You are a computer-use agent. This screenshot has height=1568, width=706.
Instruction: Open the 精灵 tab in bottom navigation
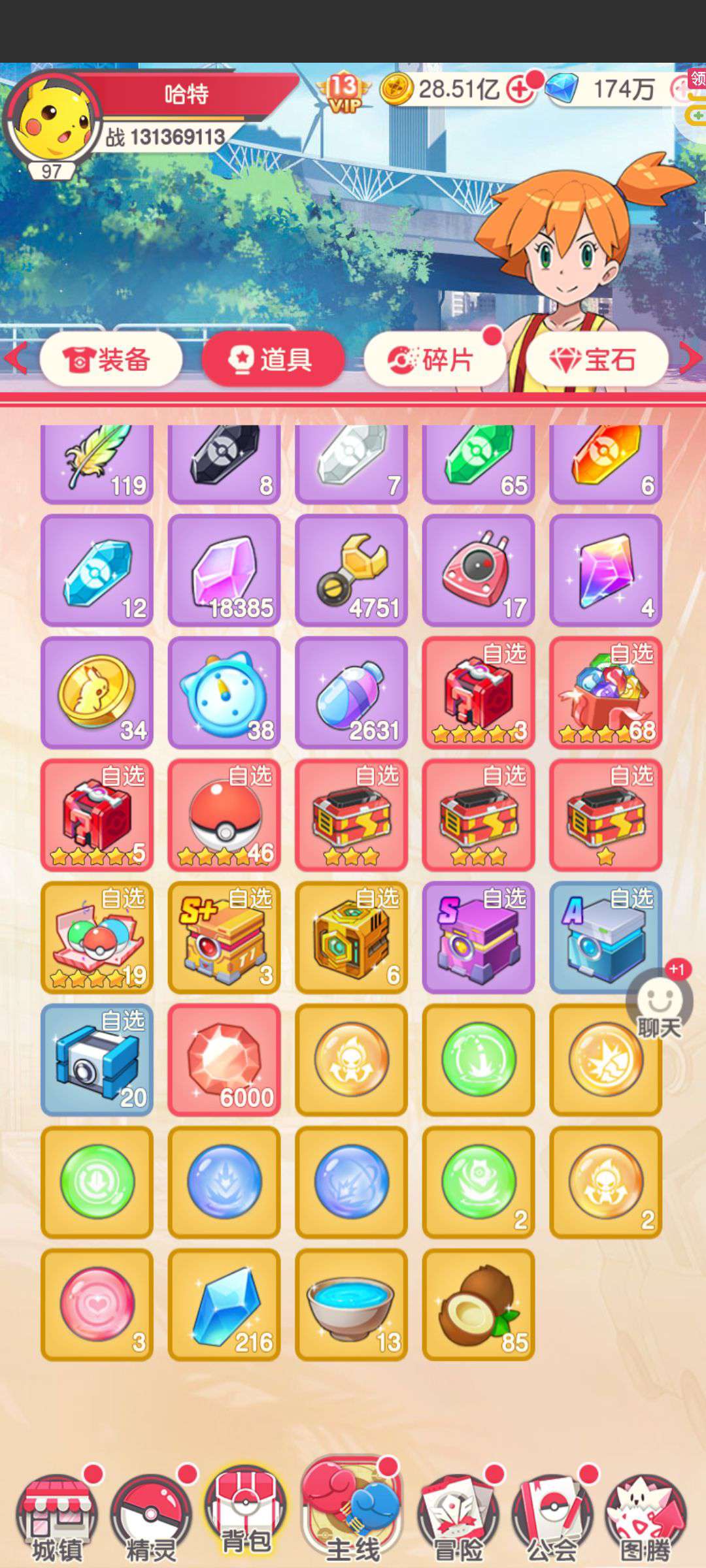[151, 1515]
